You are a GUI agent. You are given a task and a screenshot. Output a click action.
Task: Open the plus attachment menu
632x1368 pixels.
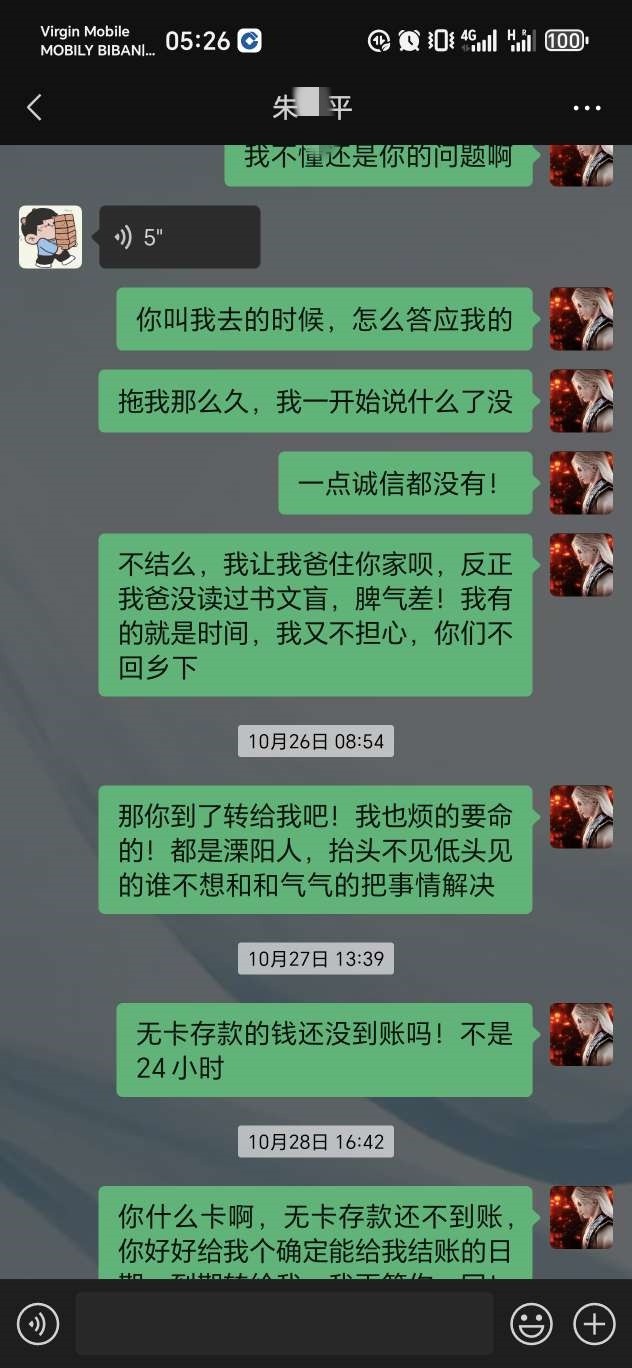tap(594, 1324)
